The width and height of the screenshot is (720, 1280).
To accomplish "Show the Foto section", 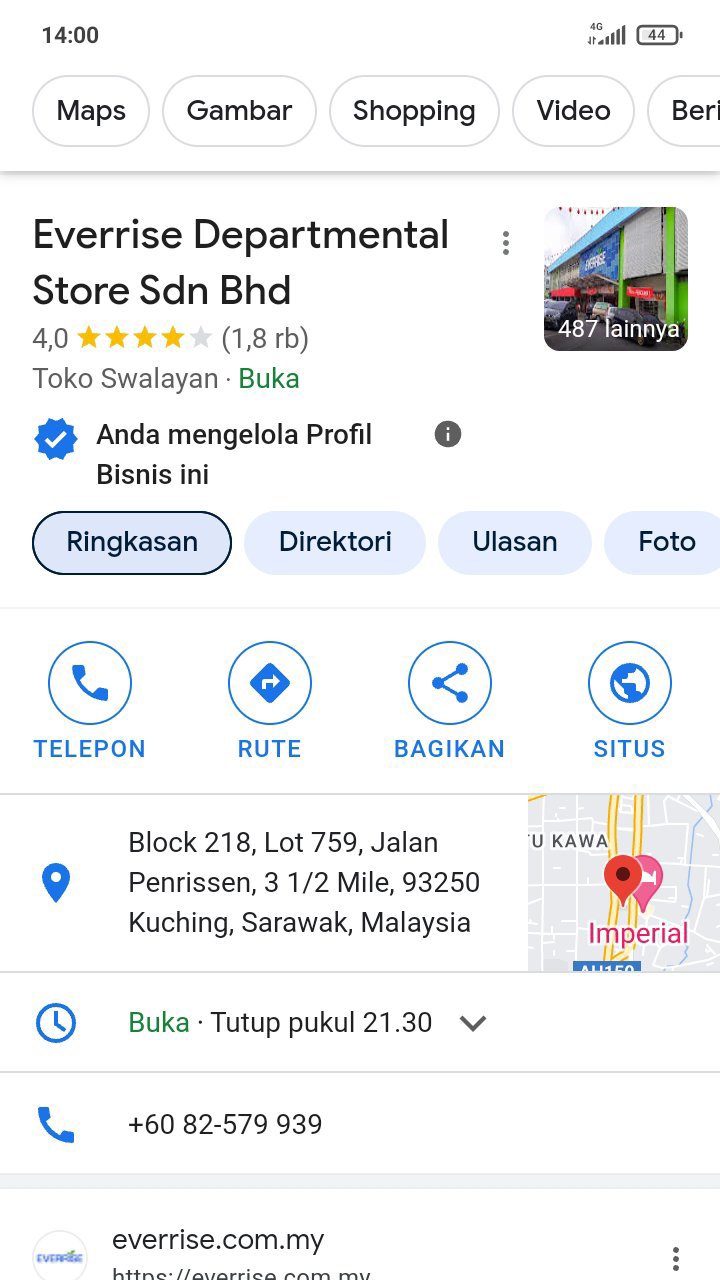I will click(665, 542).
